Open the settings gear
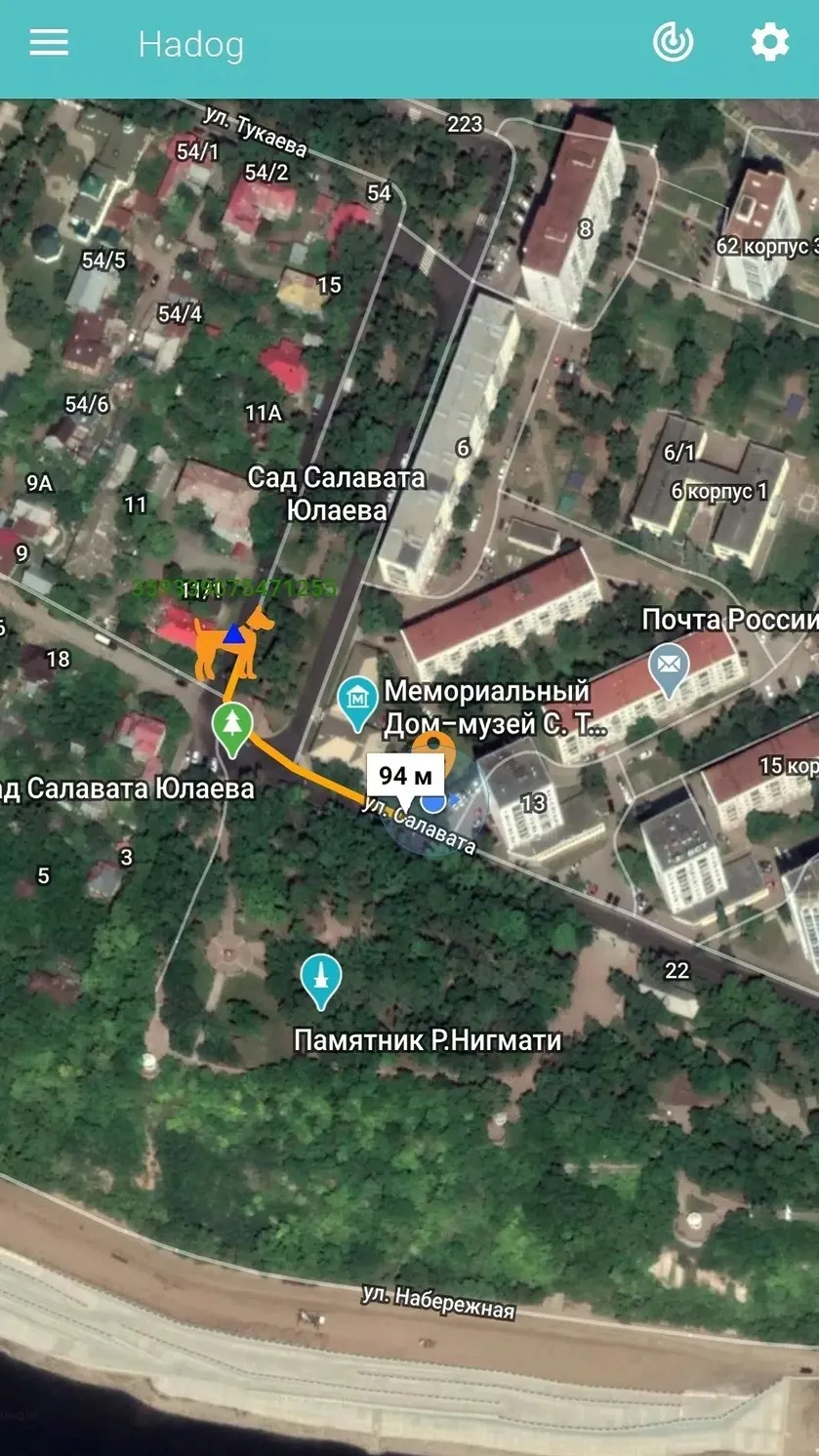Screen dimensions: 819x1456 tap(769, 43)
